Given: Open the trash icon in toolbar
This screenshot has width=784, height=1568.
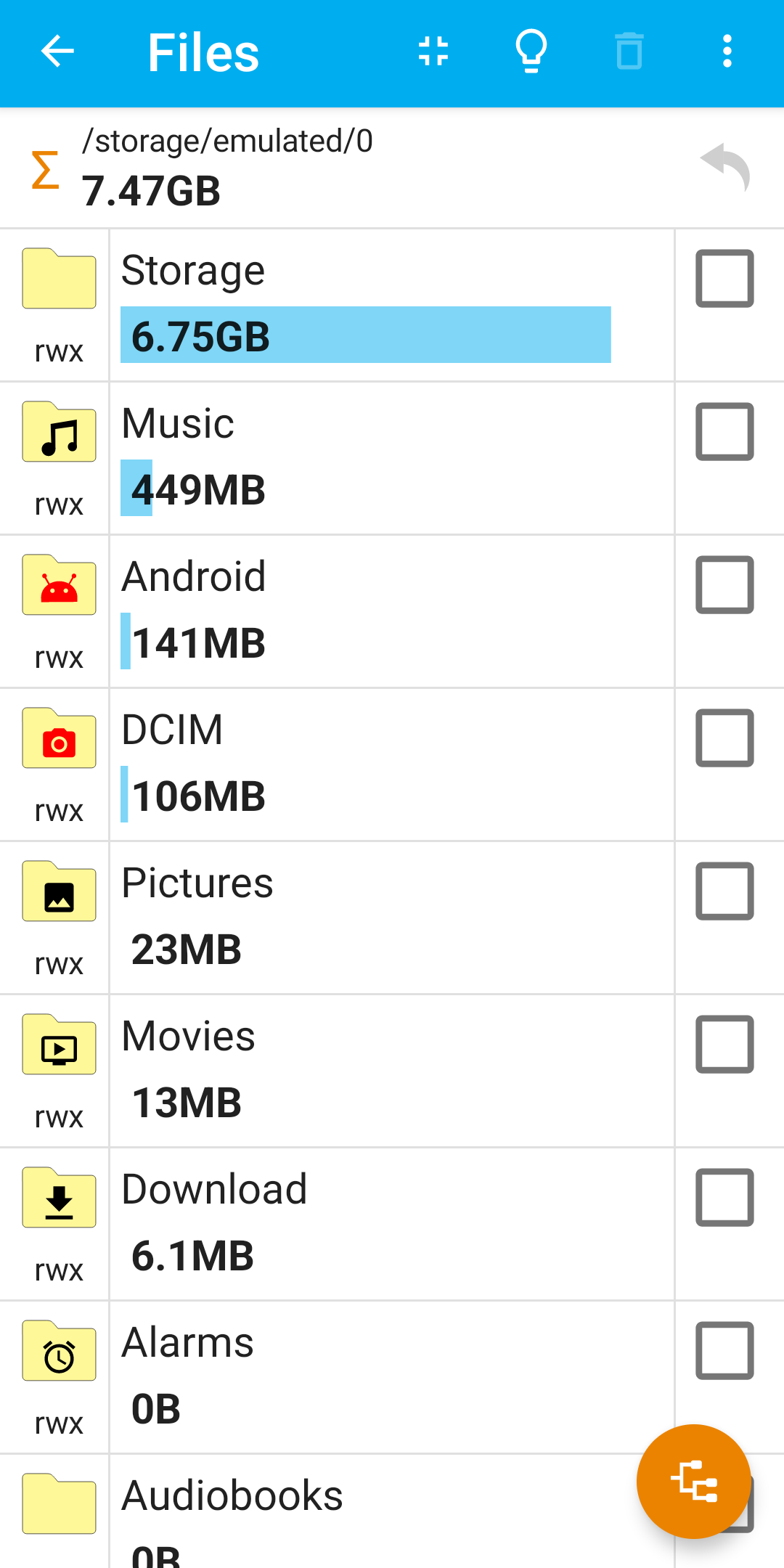Looking at the screenshot, I should click(629, 52).
